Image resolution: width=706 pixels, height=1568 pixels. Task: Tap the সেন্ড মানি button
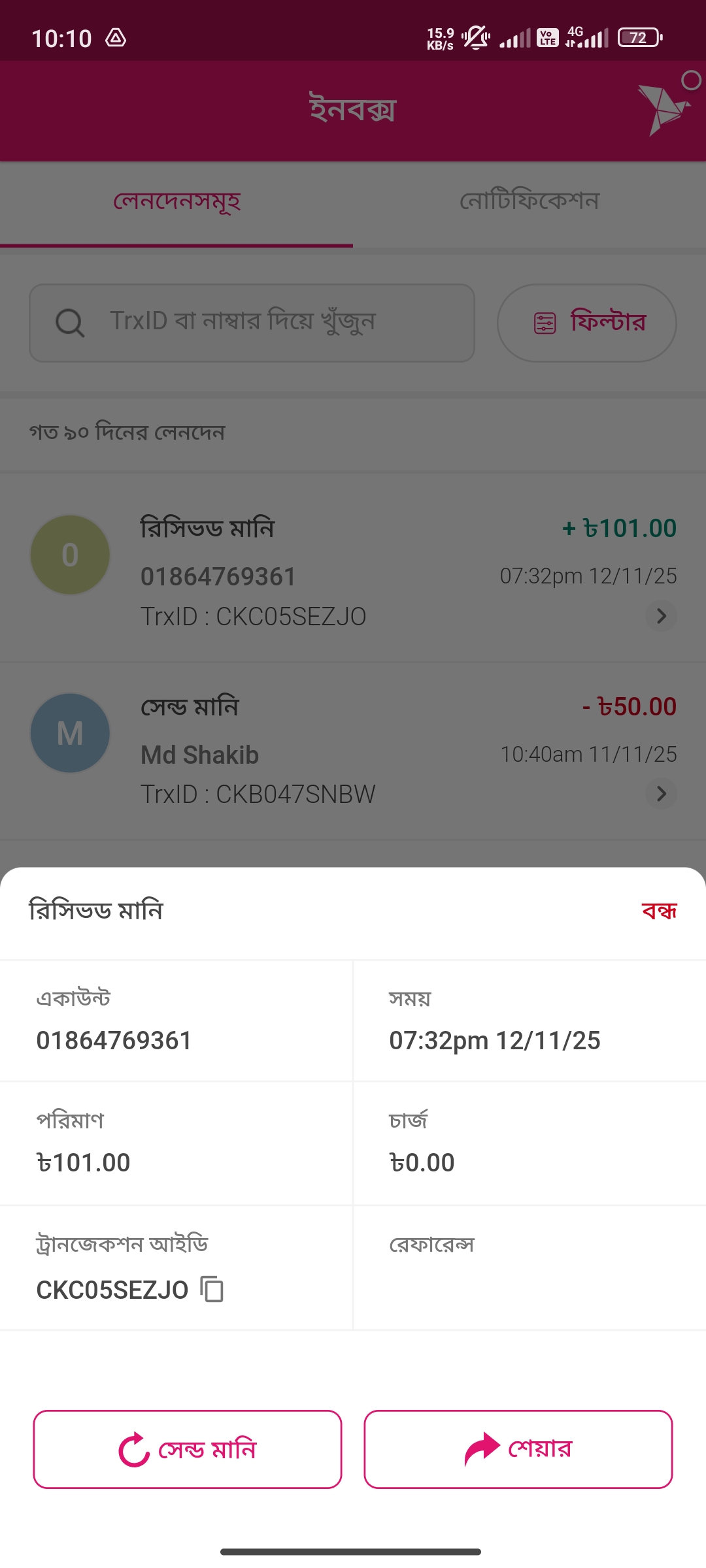[x=188, y=1449]
